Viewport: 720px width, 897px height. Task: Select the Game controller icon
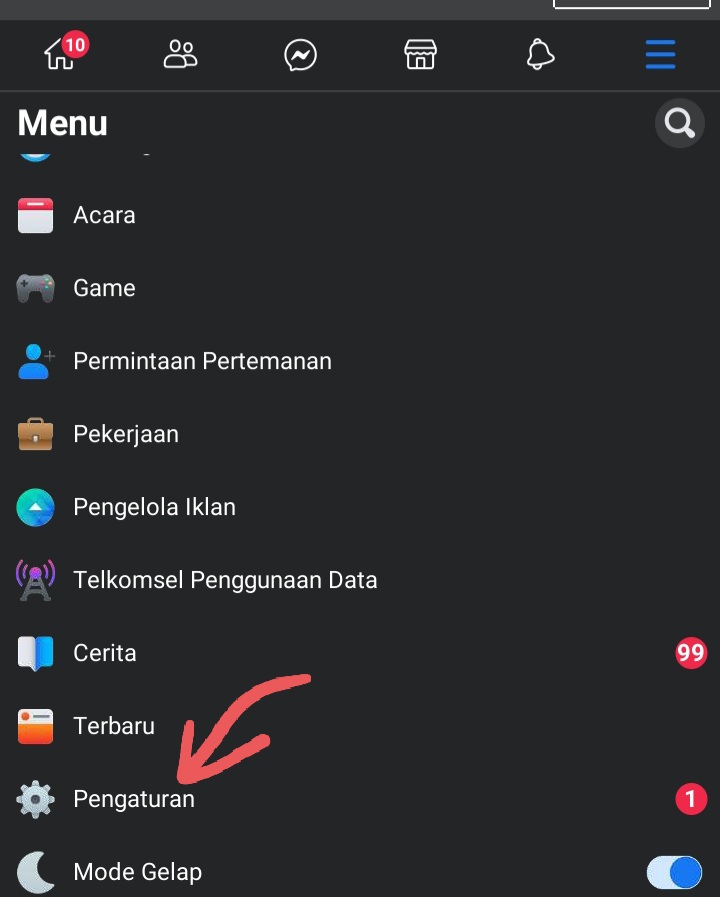pos(35,287)
